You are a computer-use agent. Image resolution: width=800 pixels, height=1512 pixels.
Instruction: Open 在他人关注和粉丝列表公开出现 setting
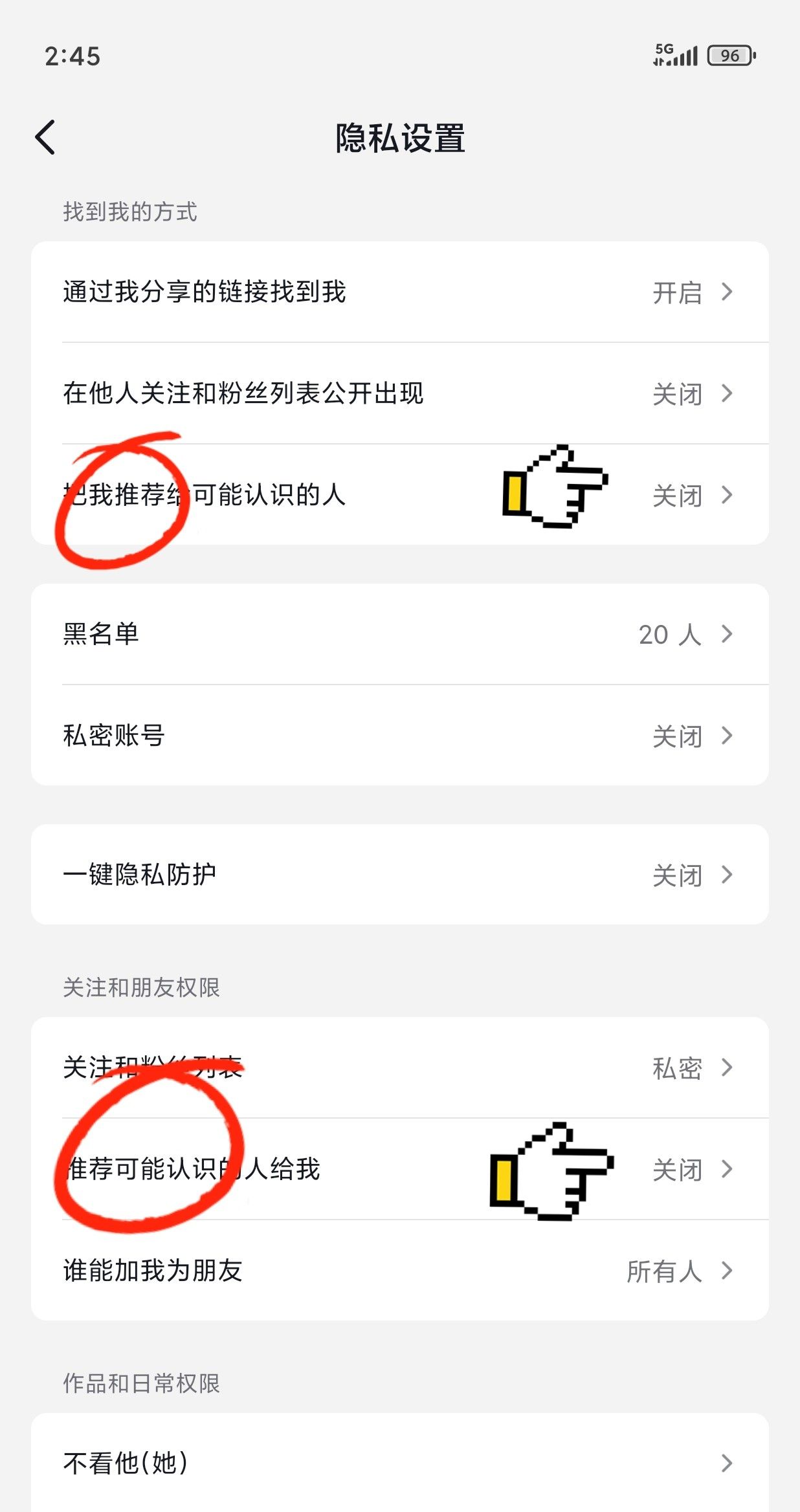pos(399,393)
